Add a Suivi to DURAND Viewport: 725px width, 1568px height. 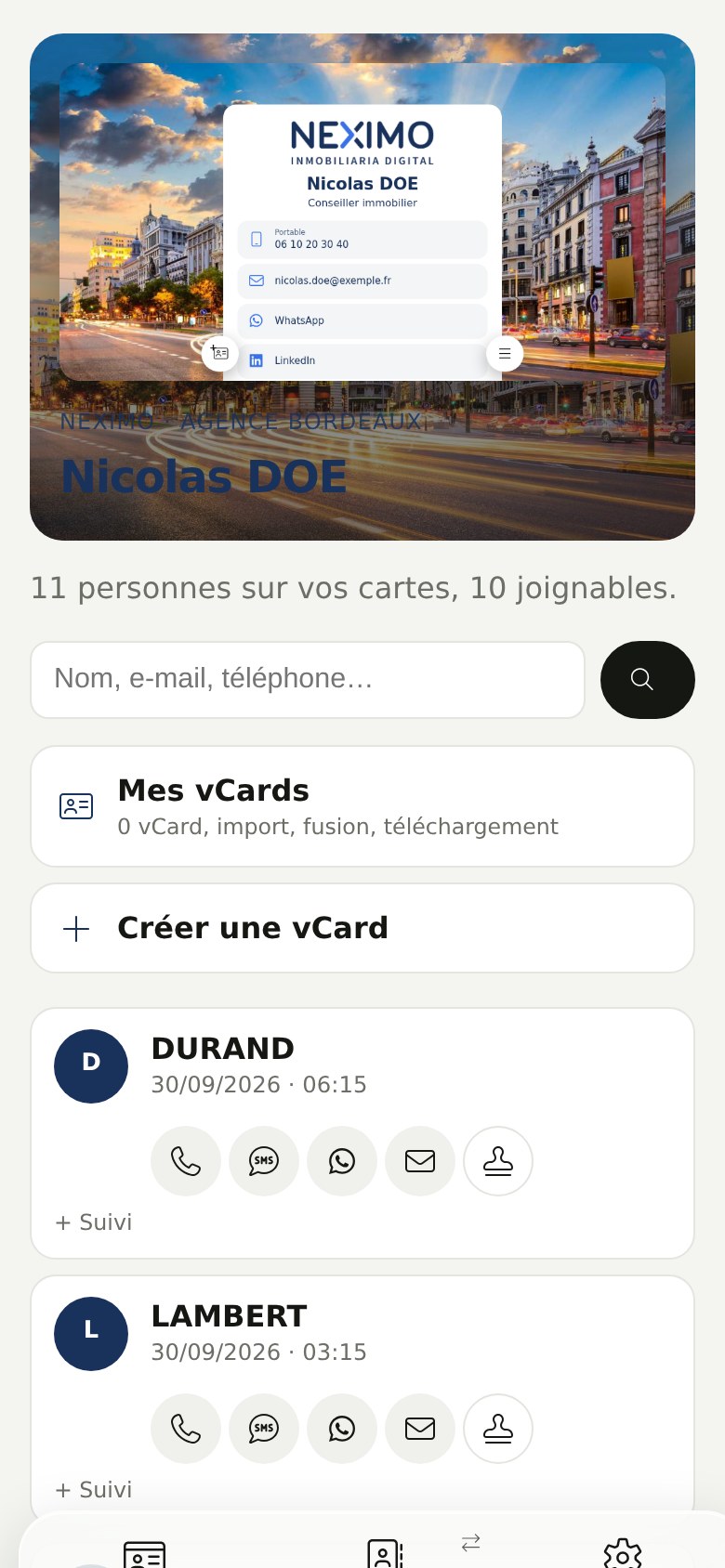pos(94,1222)
